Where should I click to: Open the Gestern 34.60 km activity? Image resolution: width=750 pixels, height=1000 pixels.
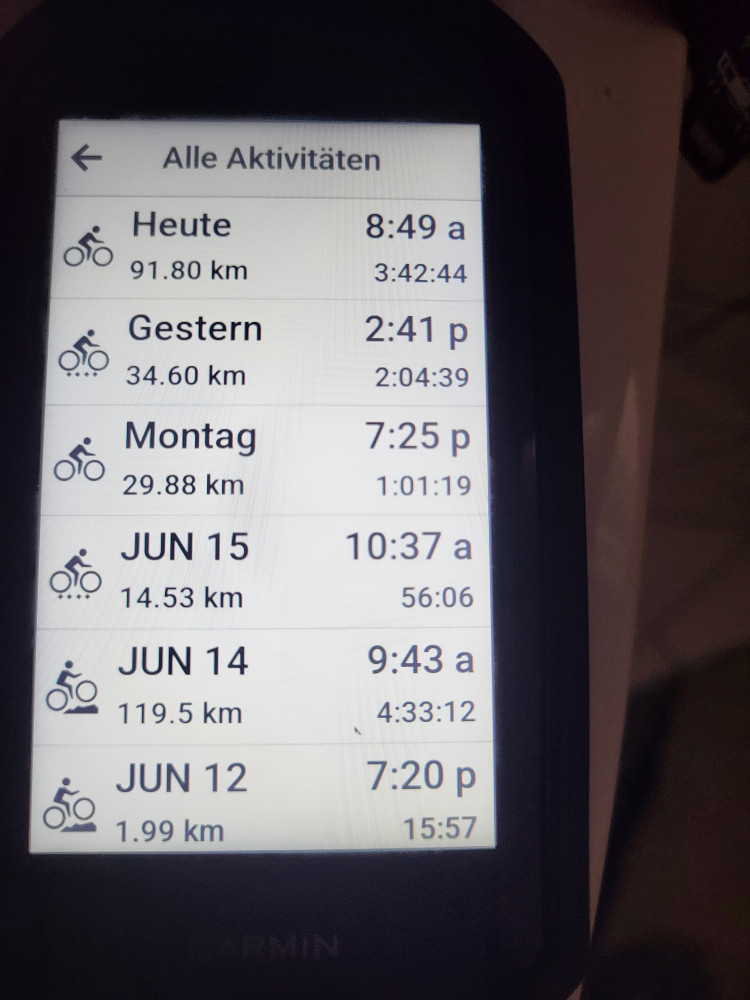[x=270, y=352]
